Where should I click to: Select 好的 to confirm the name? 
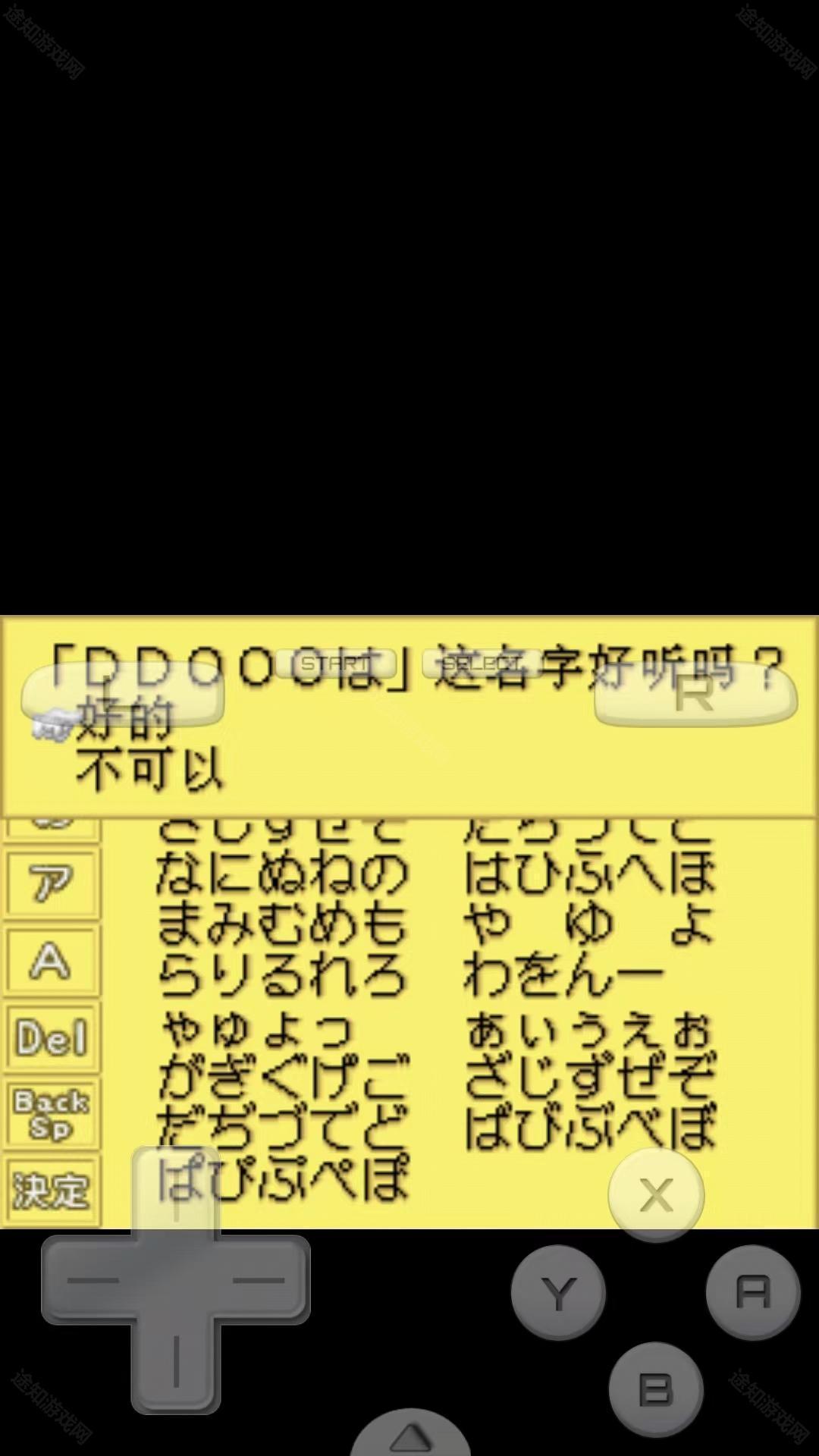(x=125, y=719)
